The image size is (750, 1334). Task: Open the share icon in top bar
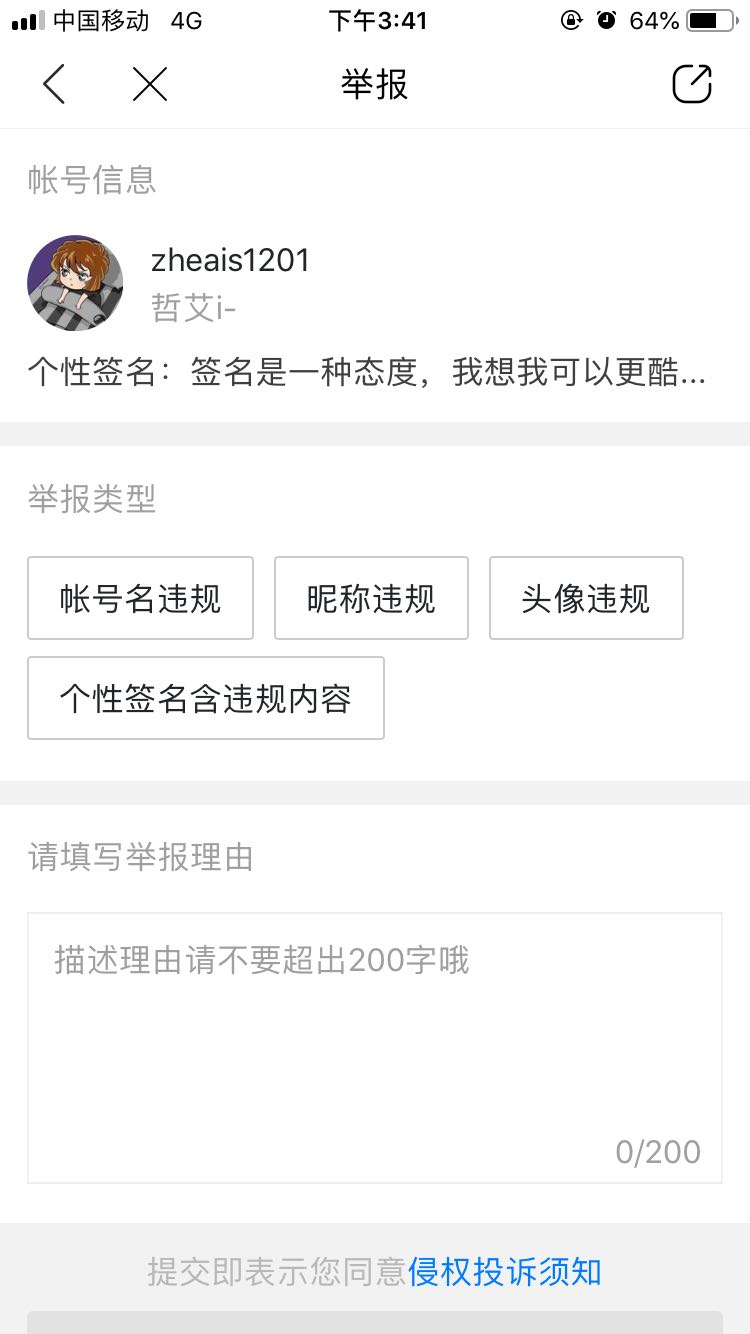(692, 84)
